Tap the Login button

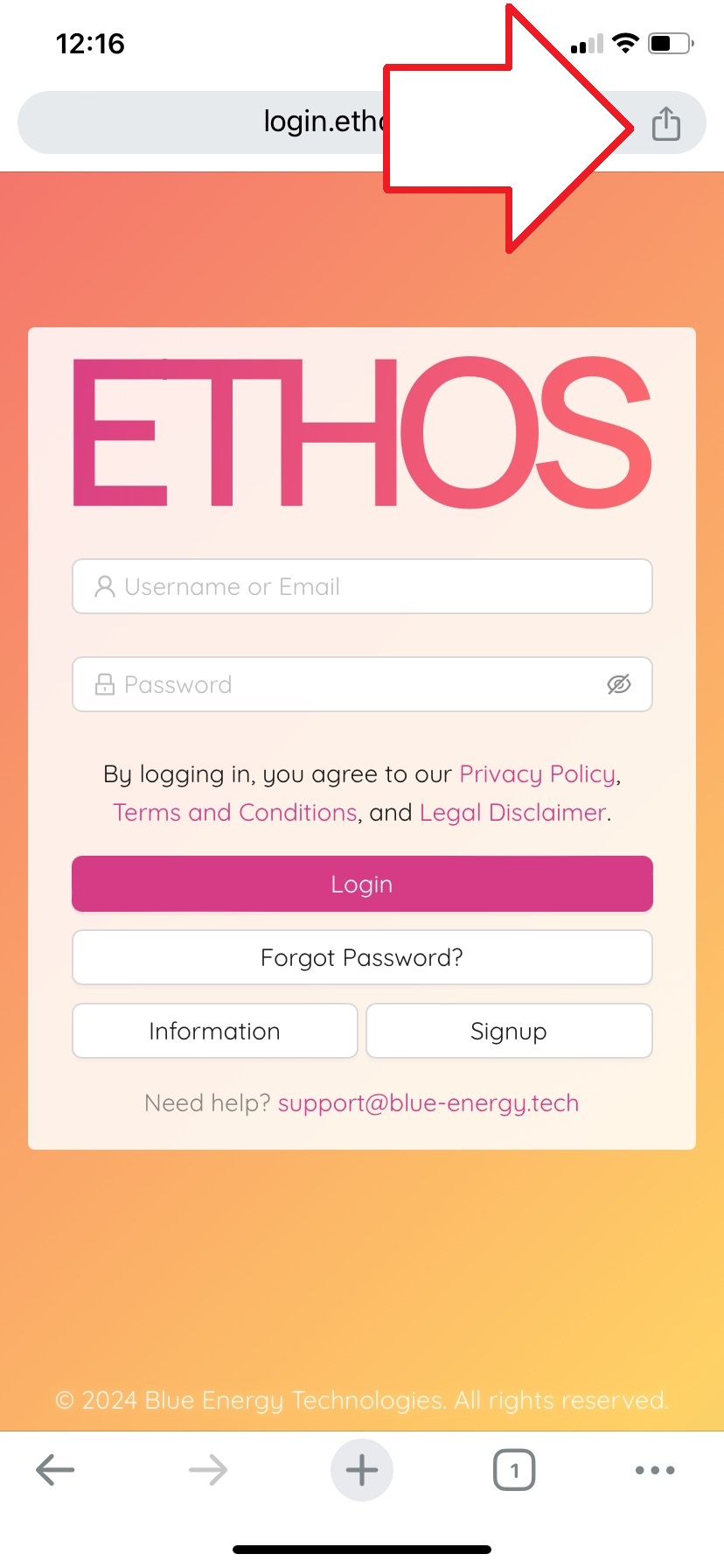pyautogui.click(x=362, y=884)
